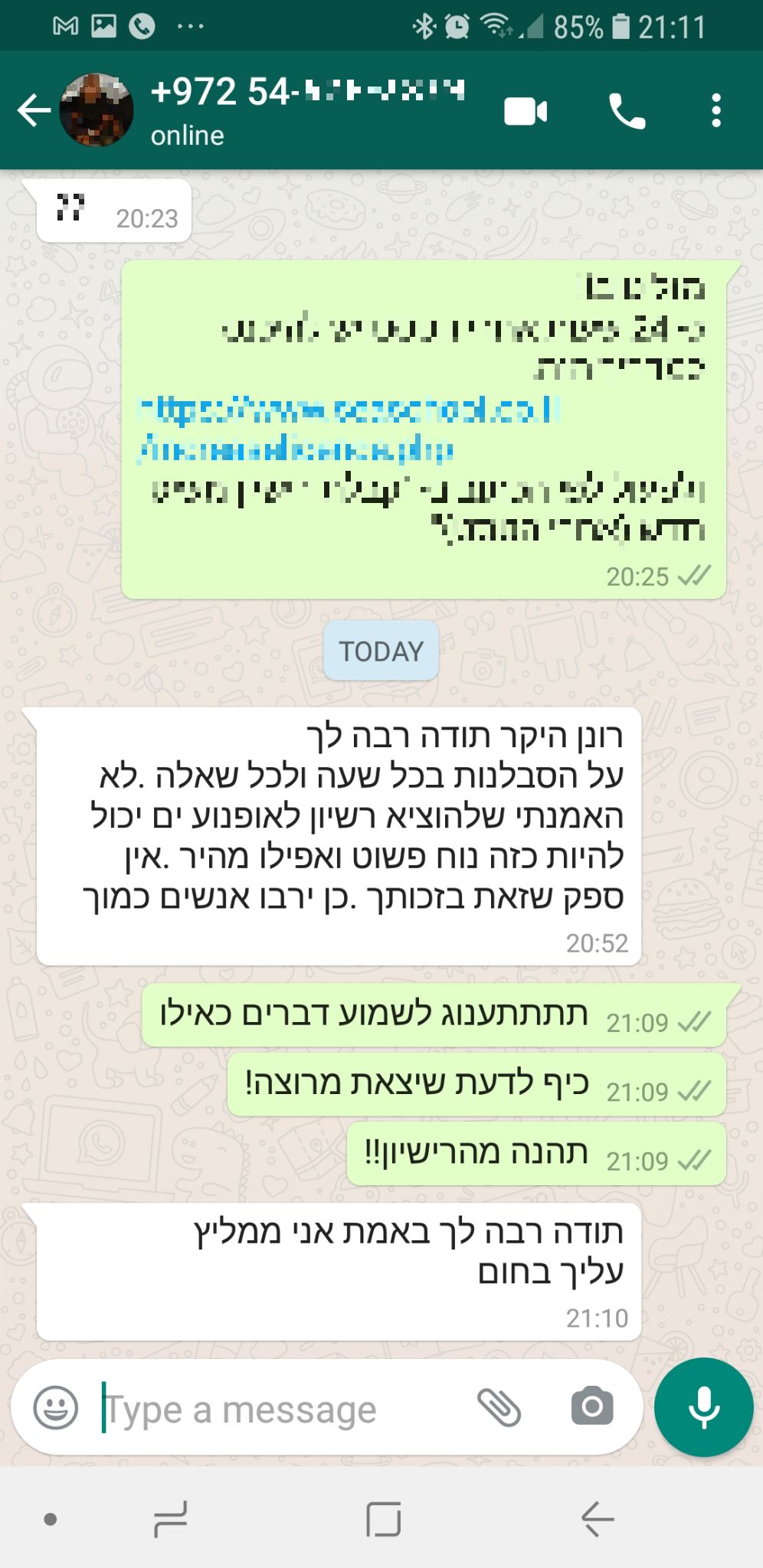Tap the system recent apps button
763x1568 pixels.
170,1519
